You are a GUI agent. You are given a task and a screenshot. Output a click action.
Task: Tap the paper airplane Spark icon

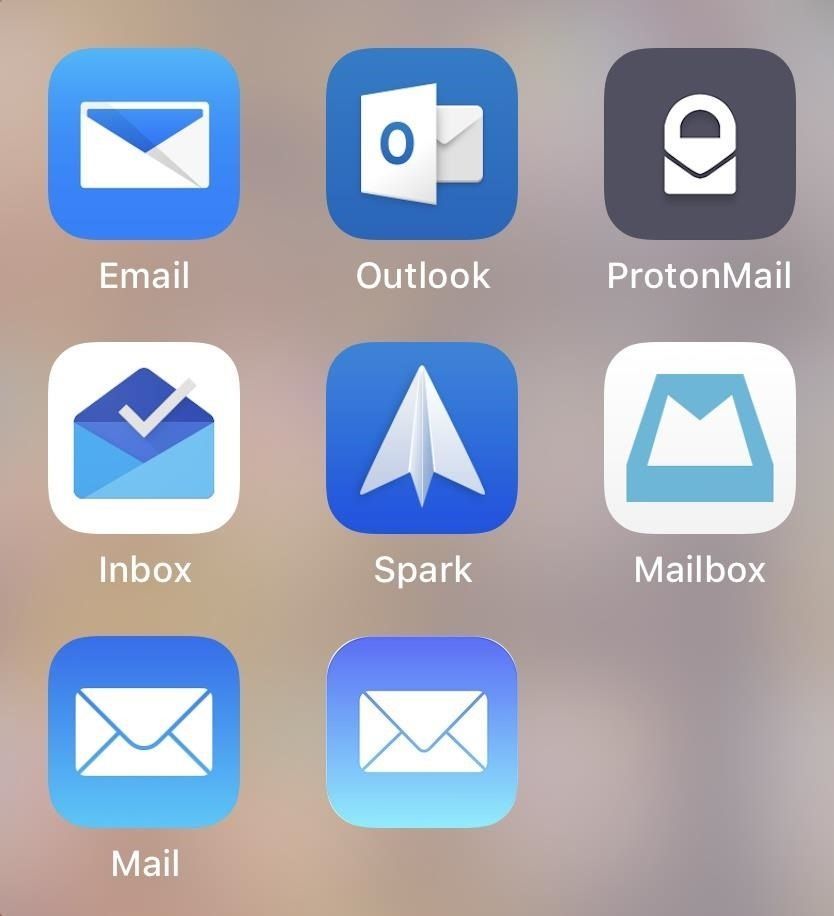point(422,435)
